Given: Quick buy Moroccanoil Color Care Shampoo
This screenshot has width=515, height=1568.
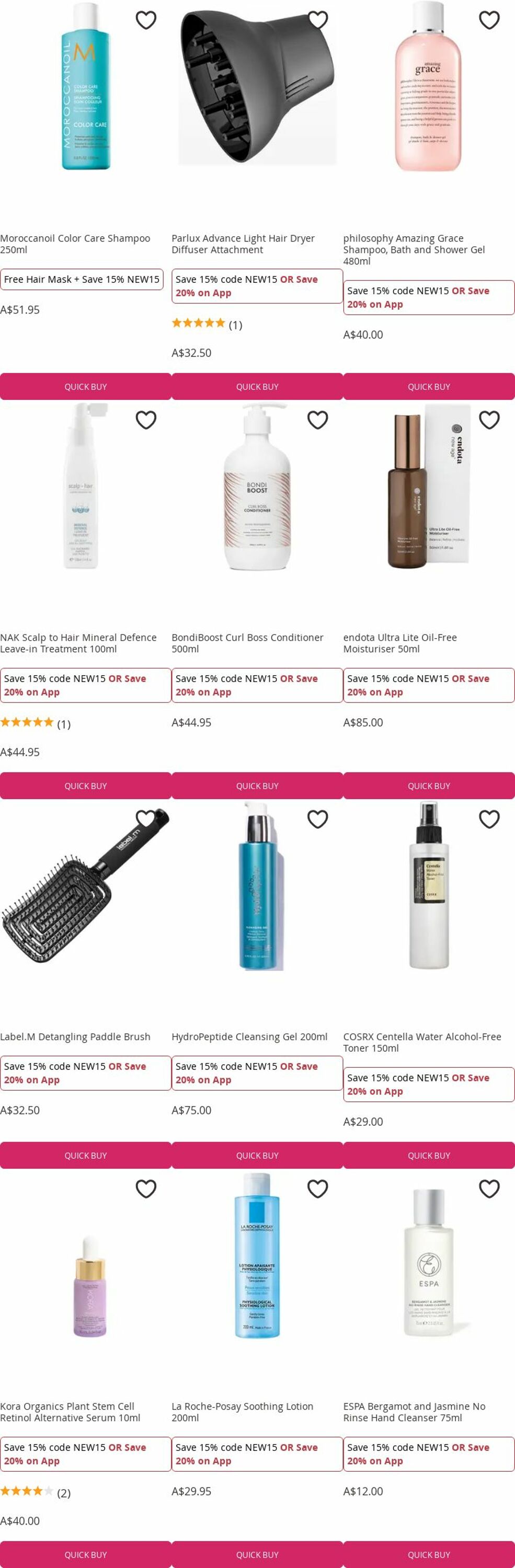Looking at the screenshot, I should point(85,387).
